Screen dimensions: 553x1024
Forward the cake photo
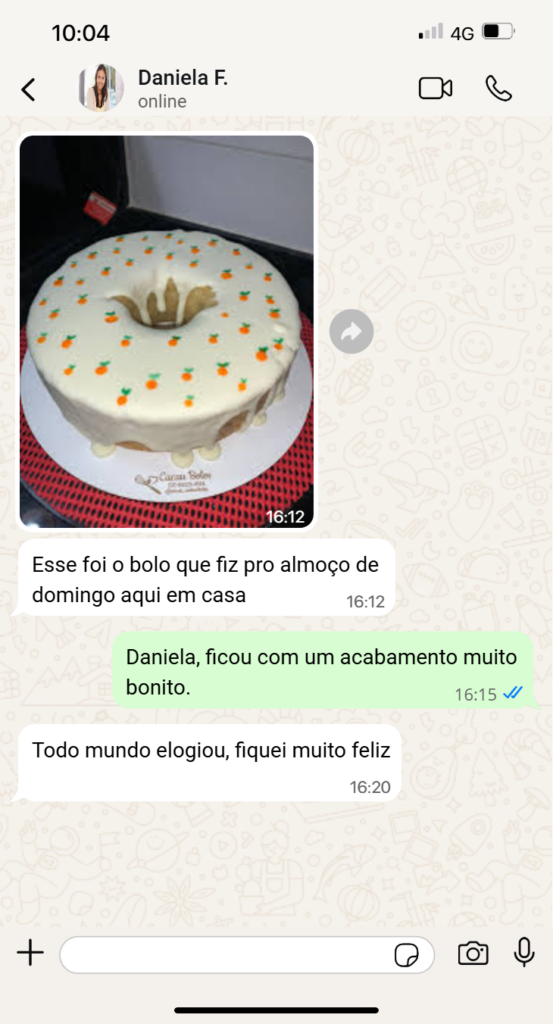coord(351,332)
